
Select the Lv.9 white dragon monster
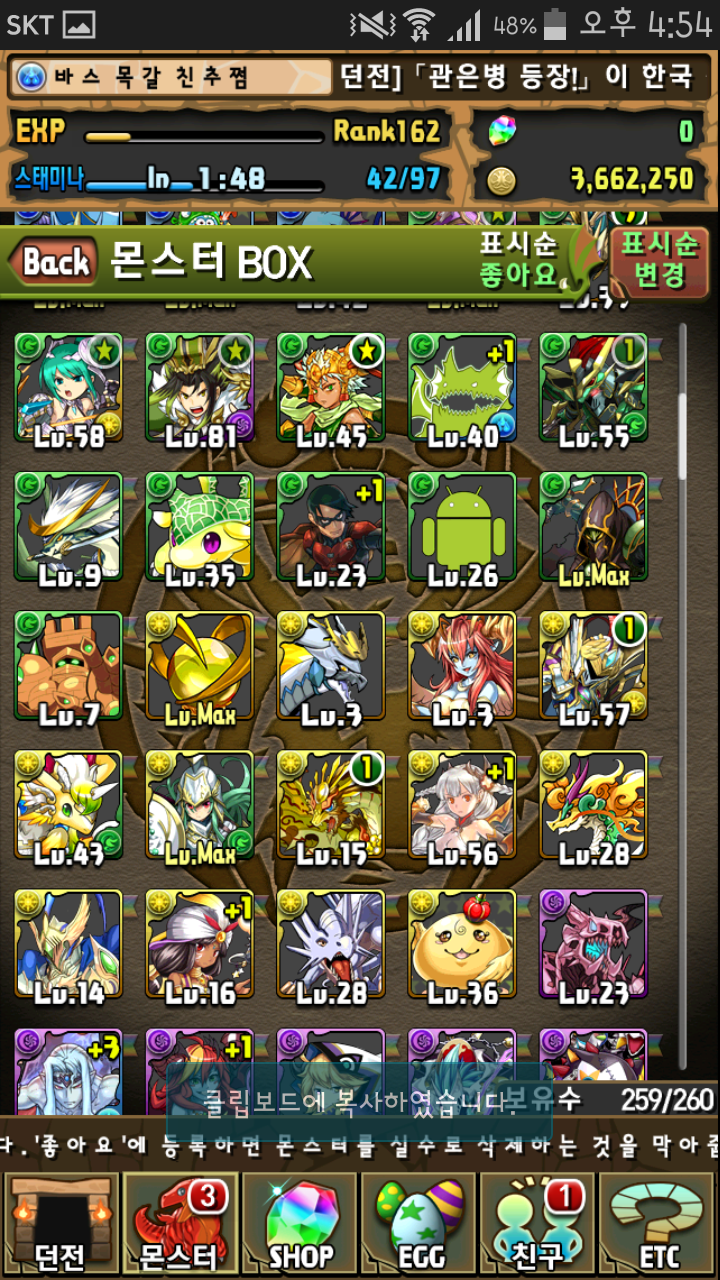[x=68, y=528]
